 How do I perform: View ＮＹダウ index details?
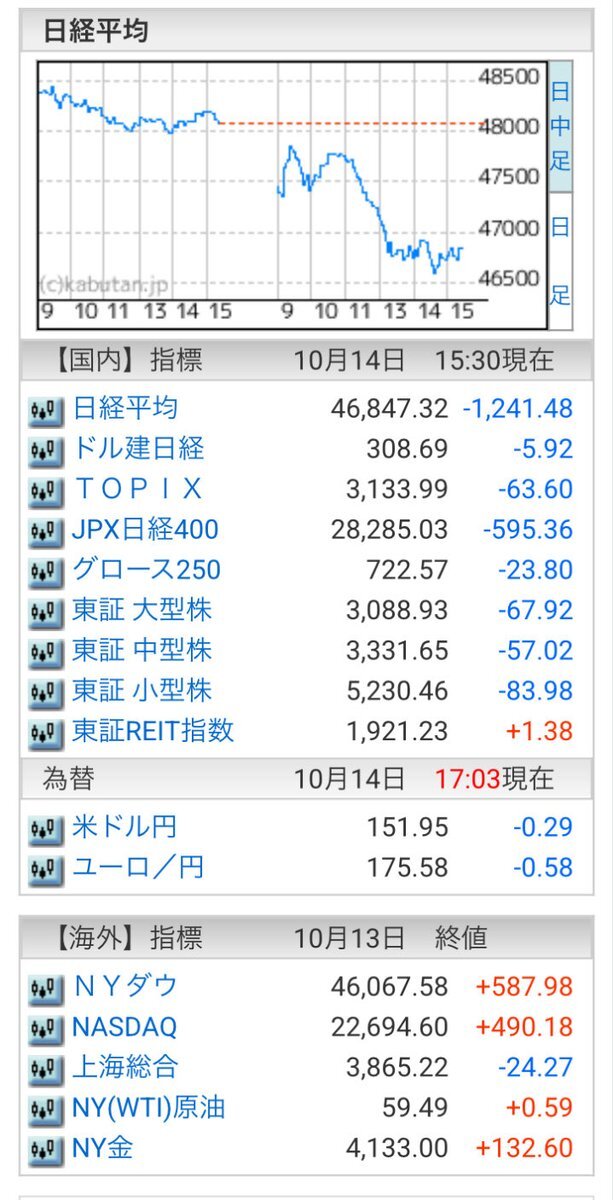(x=125, y=987)
